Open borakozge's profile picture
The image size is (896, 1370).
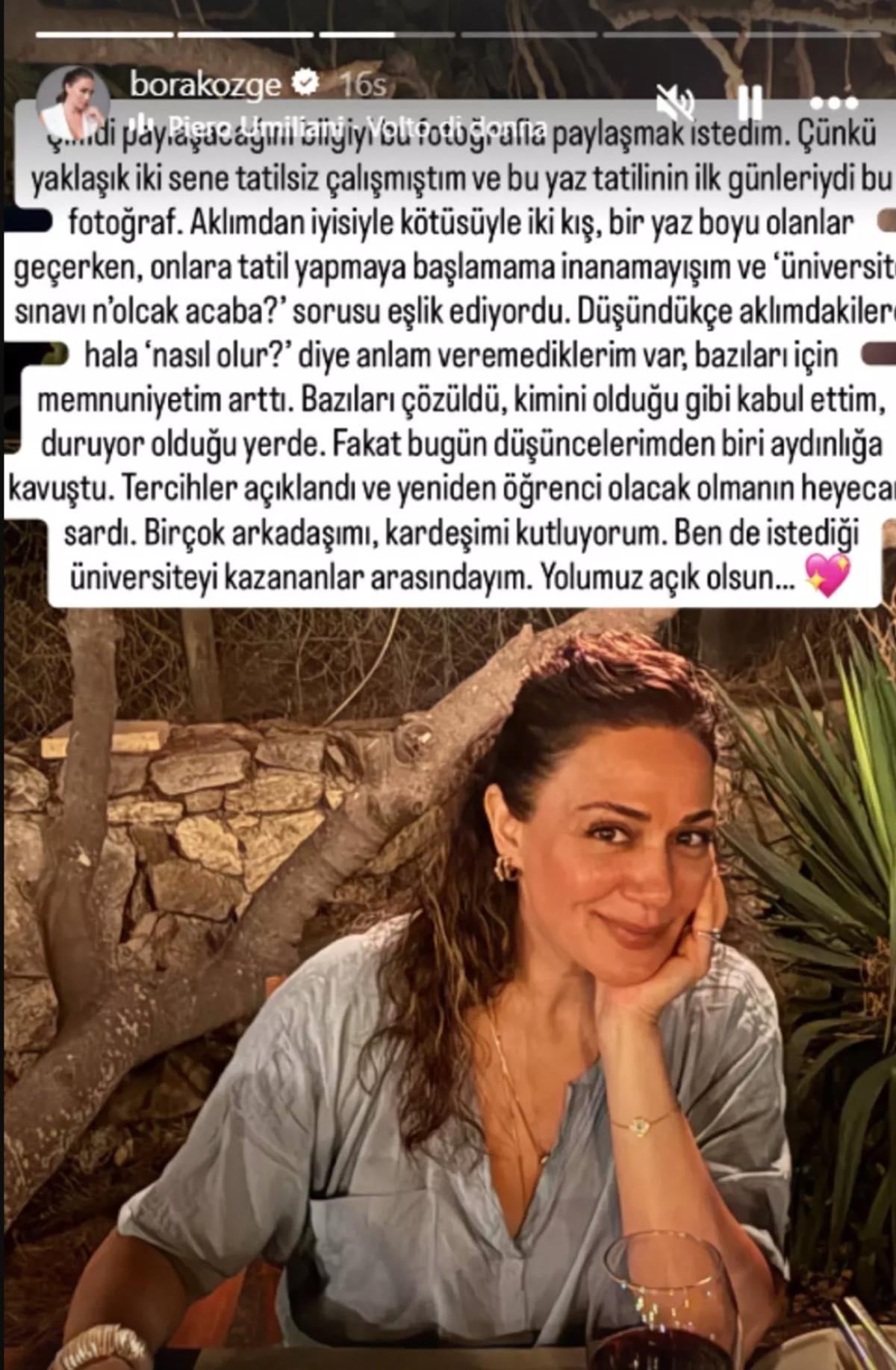(73, 101)
